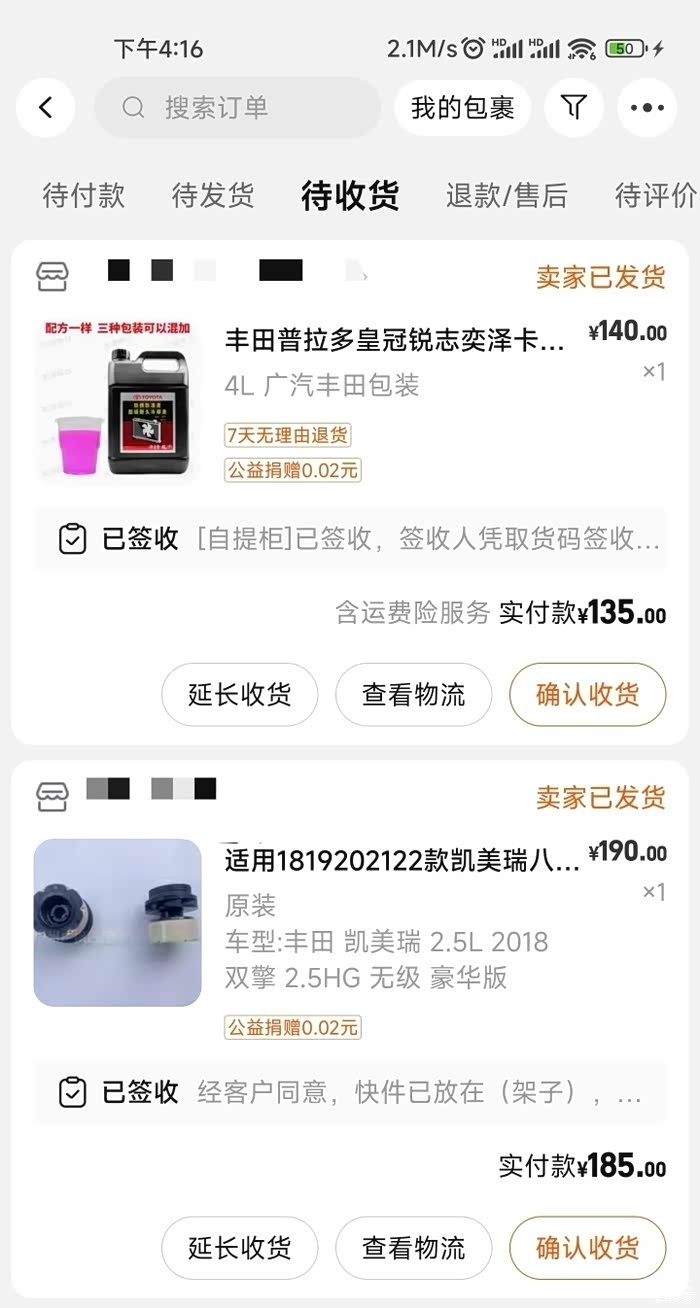
Task: Open the order filter funnel icon
Action: [x=574, y=108]
